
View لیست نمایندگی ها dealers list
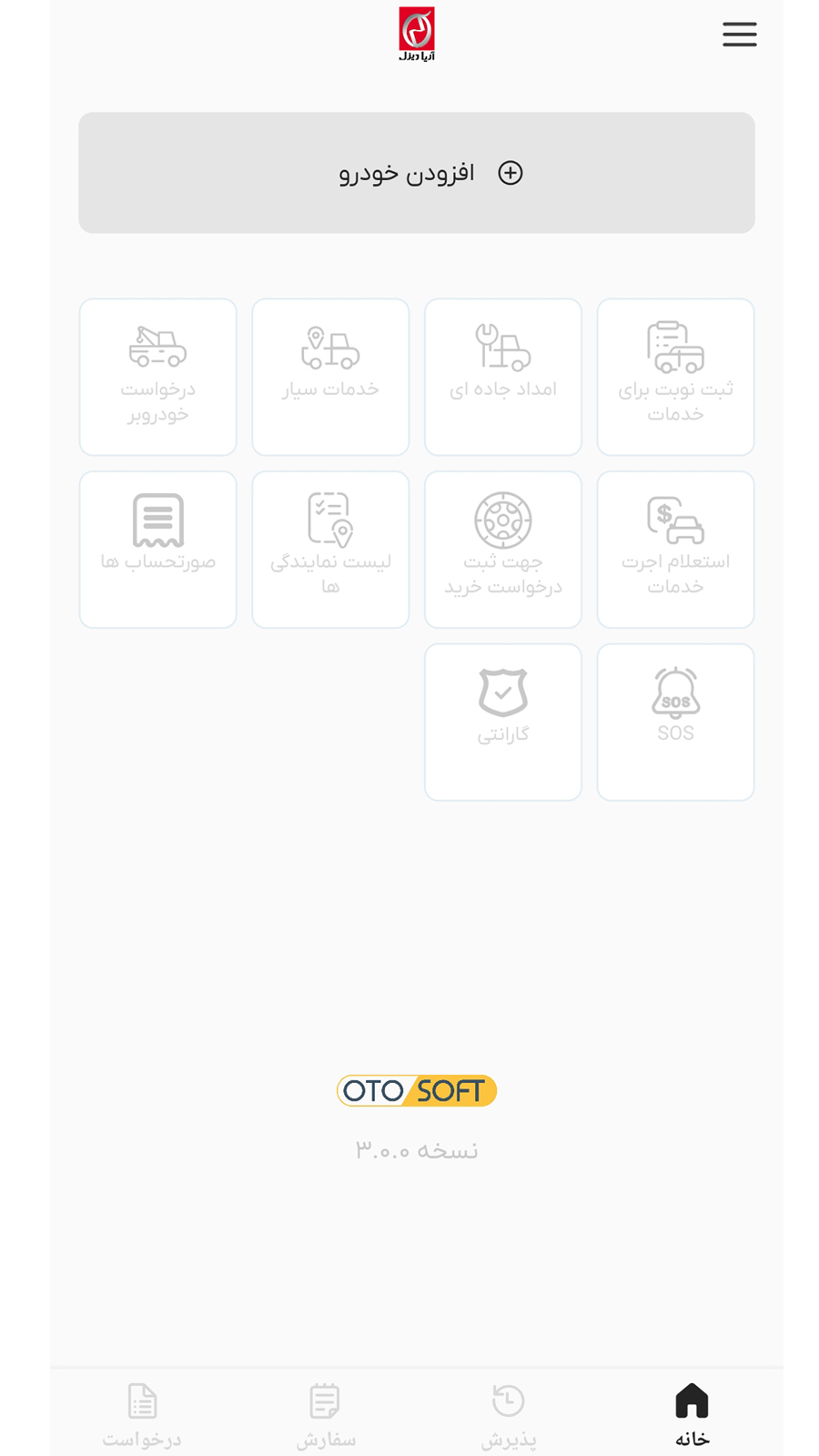[x=330, y=549]
